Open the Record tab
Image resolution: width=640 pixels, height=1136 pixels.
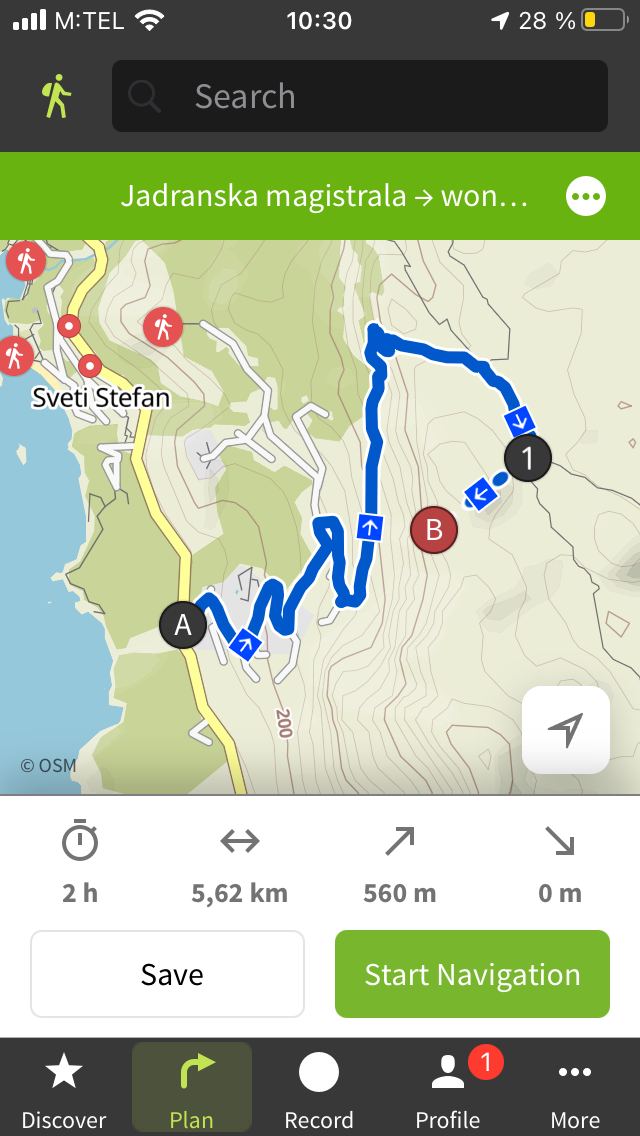click(x=319, y=1090)
